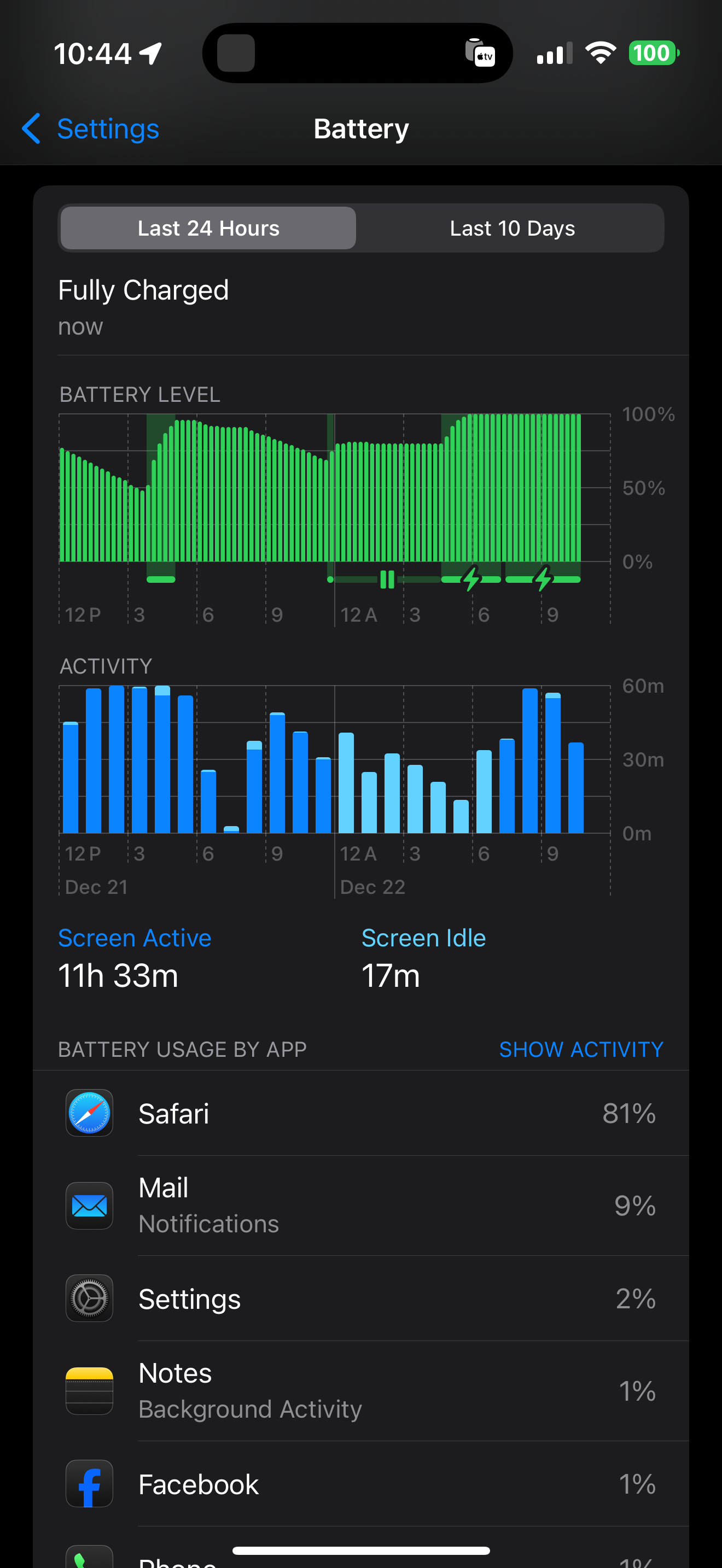
Task: Select the Facebook usage row
Action: click(x=360, y=1484)
